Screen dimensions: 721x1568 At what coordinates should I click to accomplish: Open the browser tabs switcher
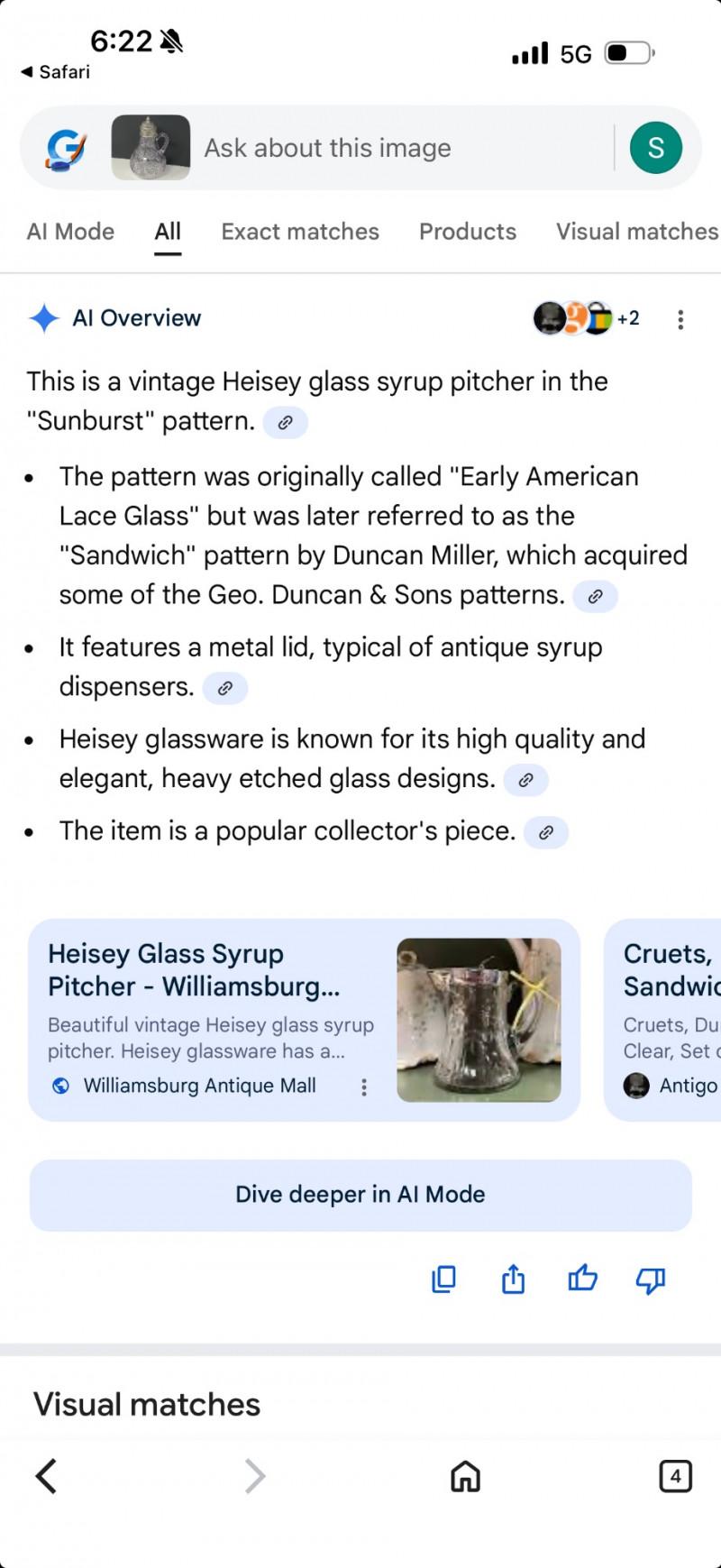675,1476
